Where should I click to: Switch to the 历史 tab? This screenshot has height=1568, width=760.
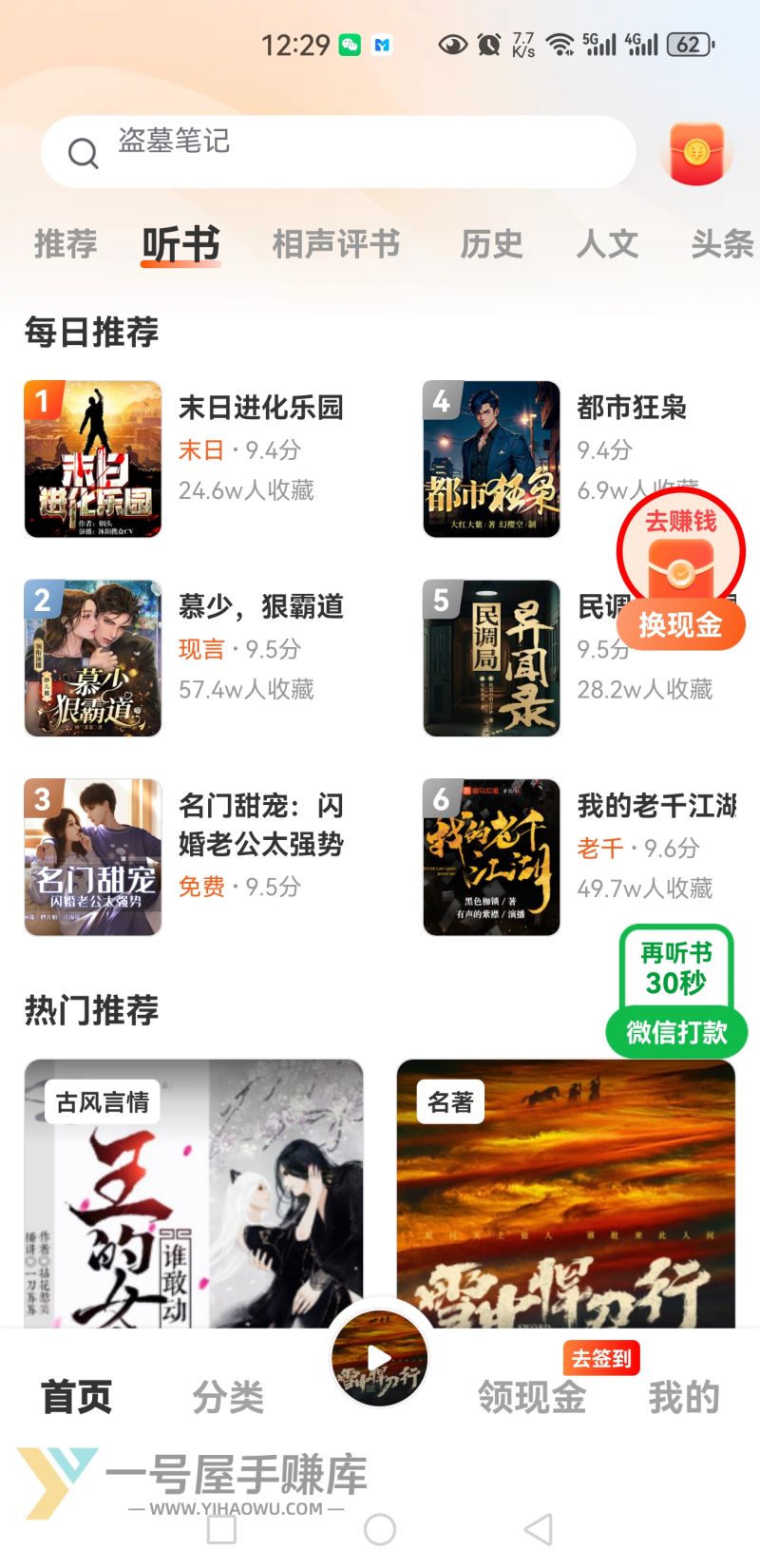point(491,244)
